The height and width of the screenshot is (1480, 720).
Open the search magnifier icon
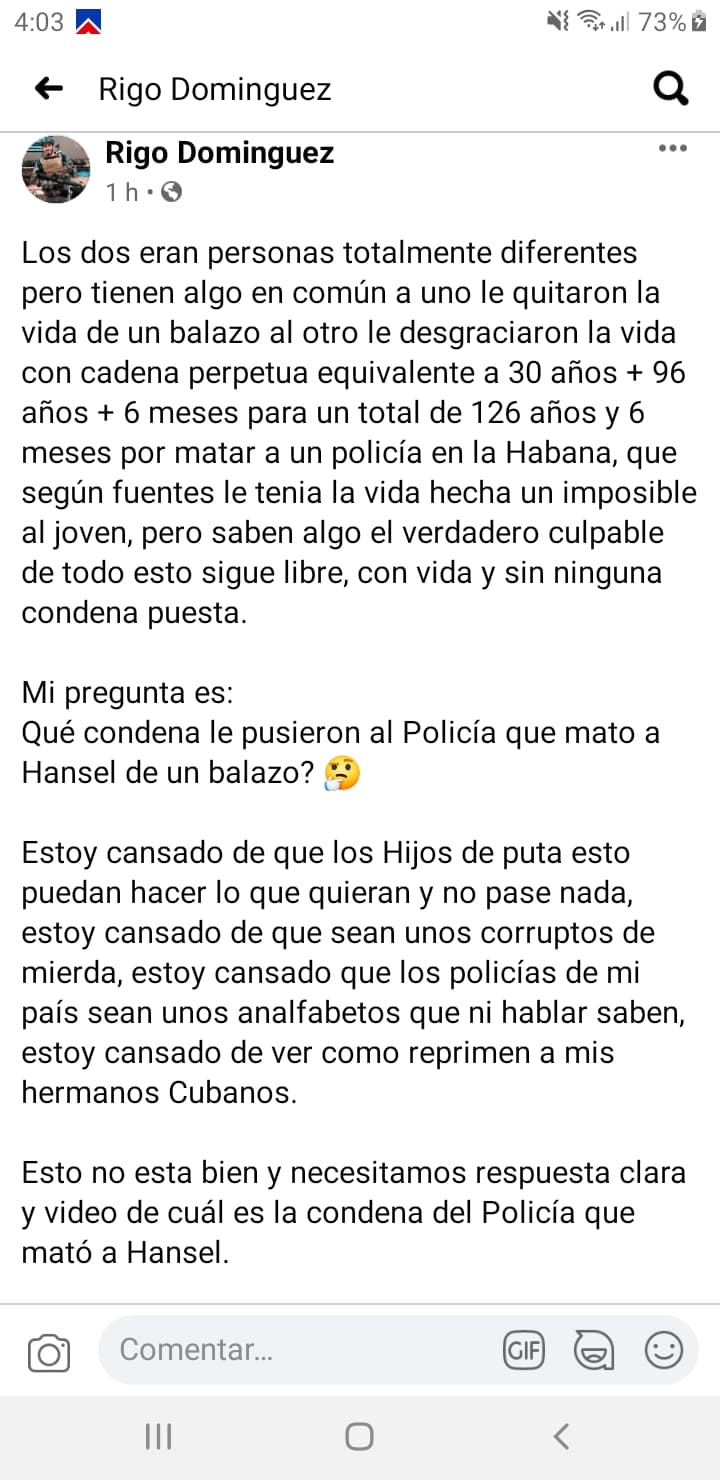tap(671, 89)
